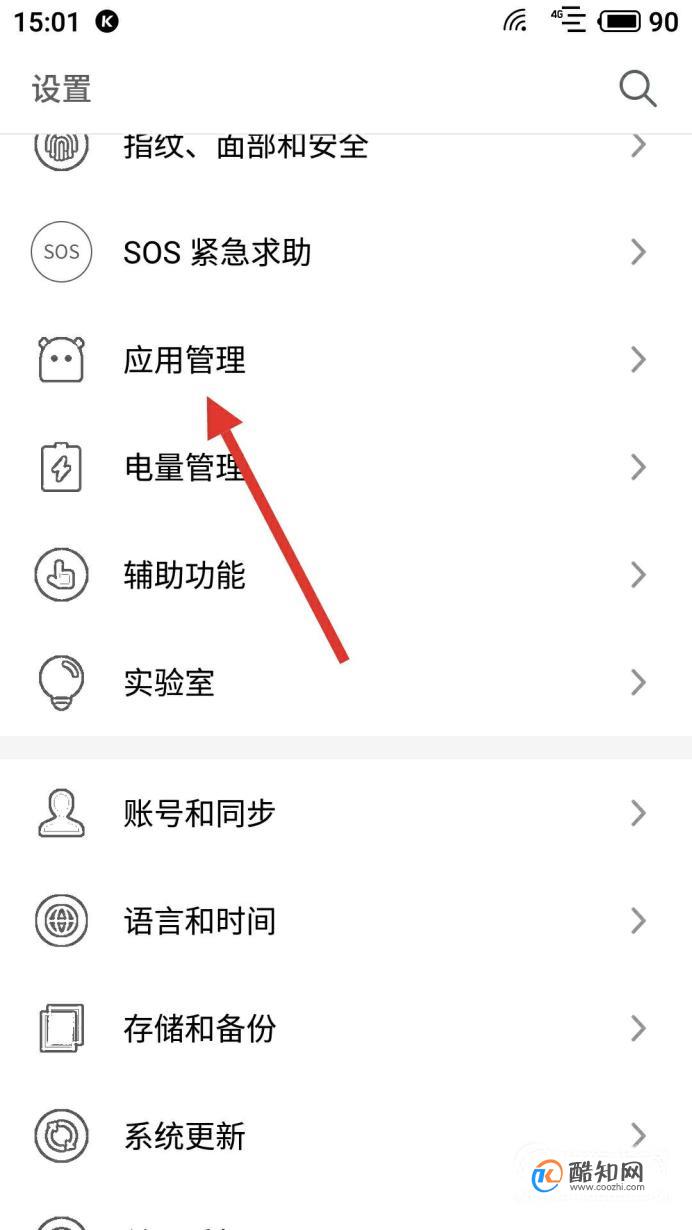Image resolution: width=692 pixels, height=1230 pixels.
Task: Select the 辅助功能 row
Action: [x=346, y=575]
